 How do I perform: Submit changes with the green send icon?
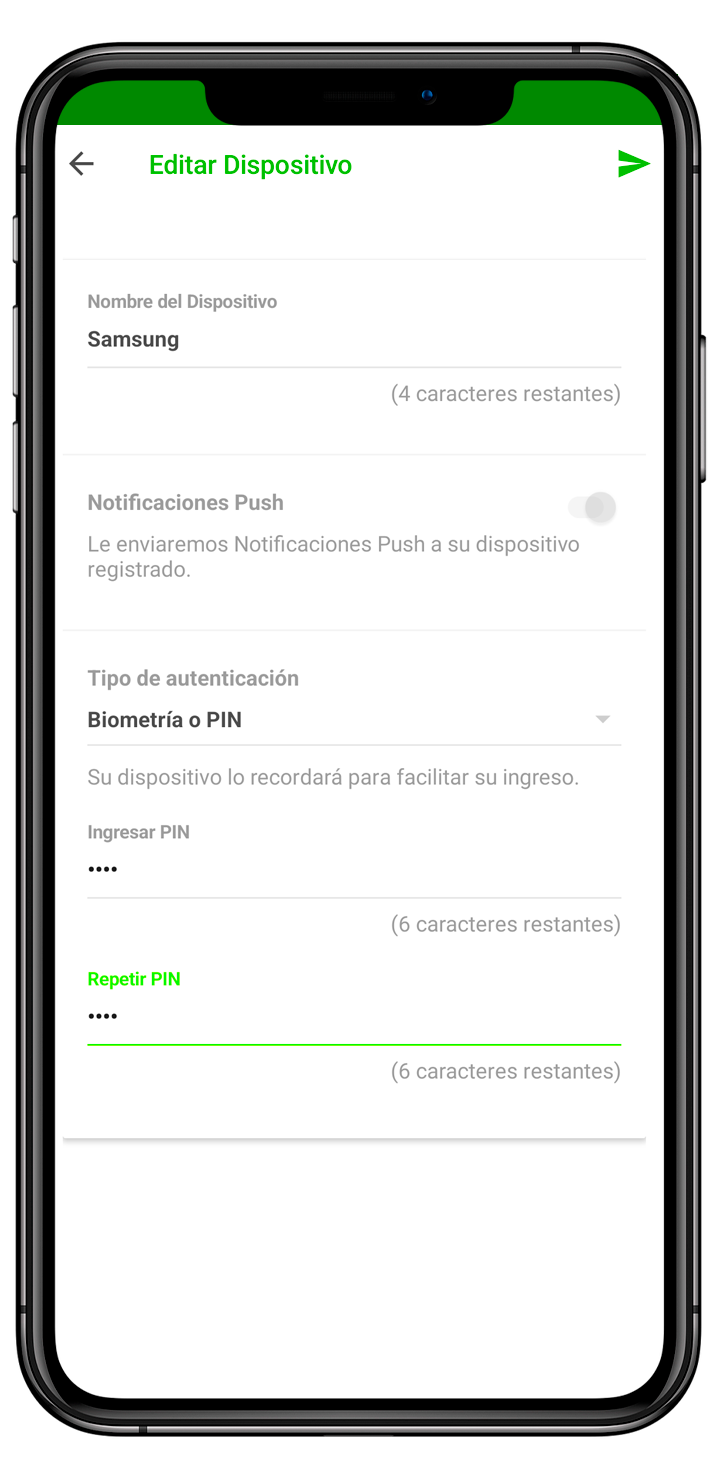click(633, 164)
